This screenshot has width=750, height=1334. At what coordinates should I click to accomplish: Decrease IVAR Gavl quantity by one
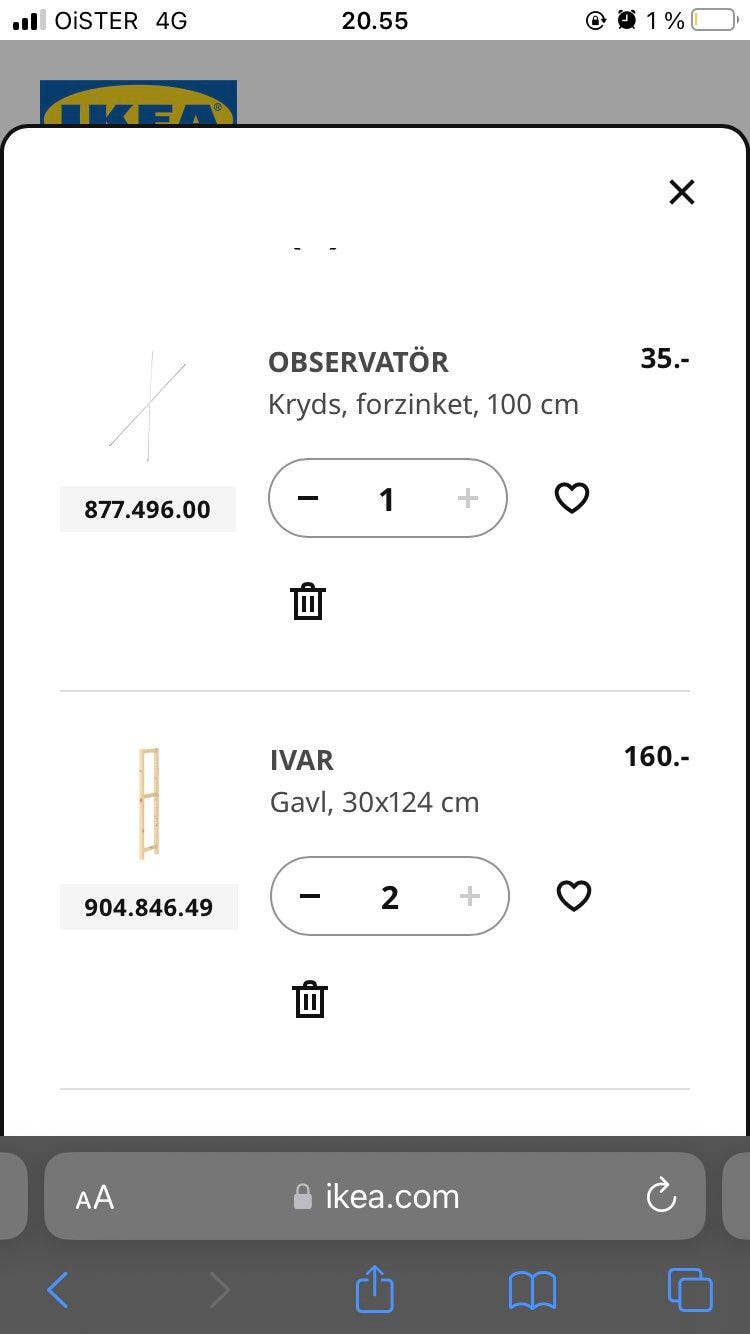(x=310, y=896)
